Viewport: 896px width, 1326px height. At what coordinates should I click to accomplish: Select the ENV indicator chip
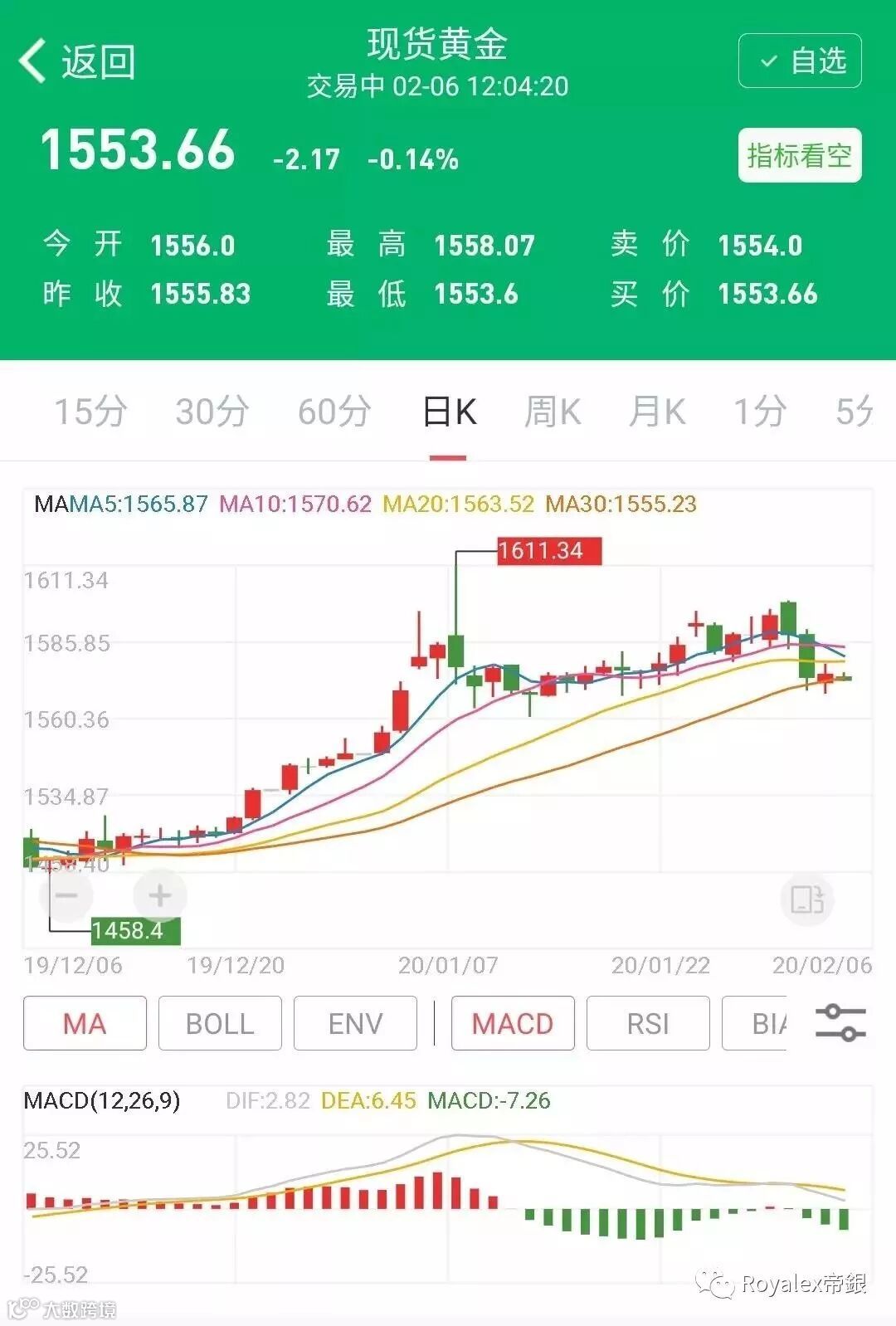(355, 1023)
